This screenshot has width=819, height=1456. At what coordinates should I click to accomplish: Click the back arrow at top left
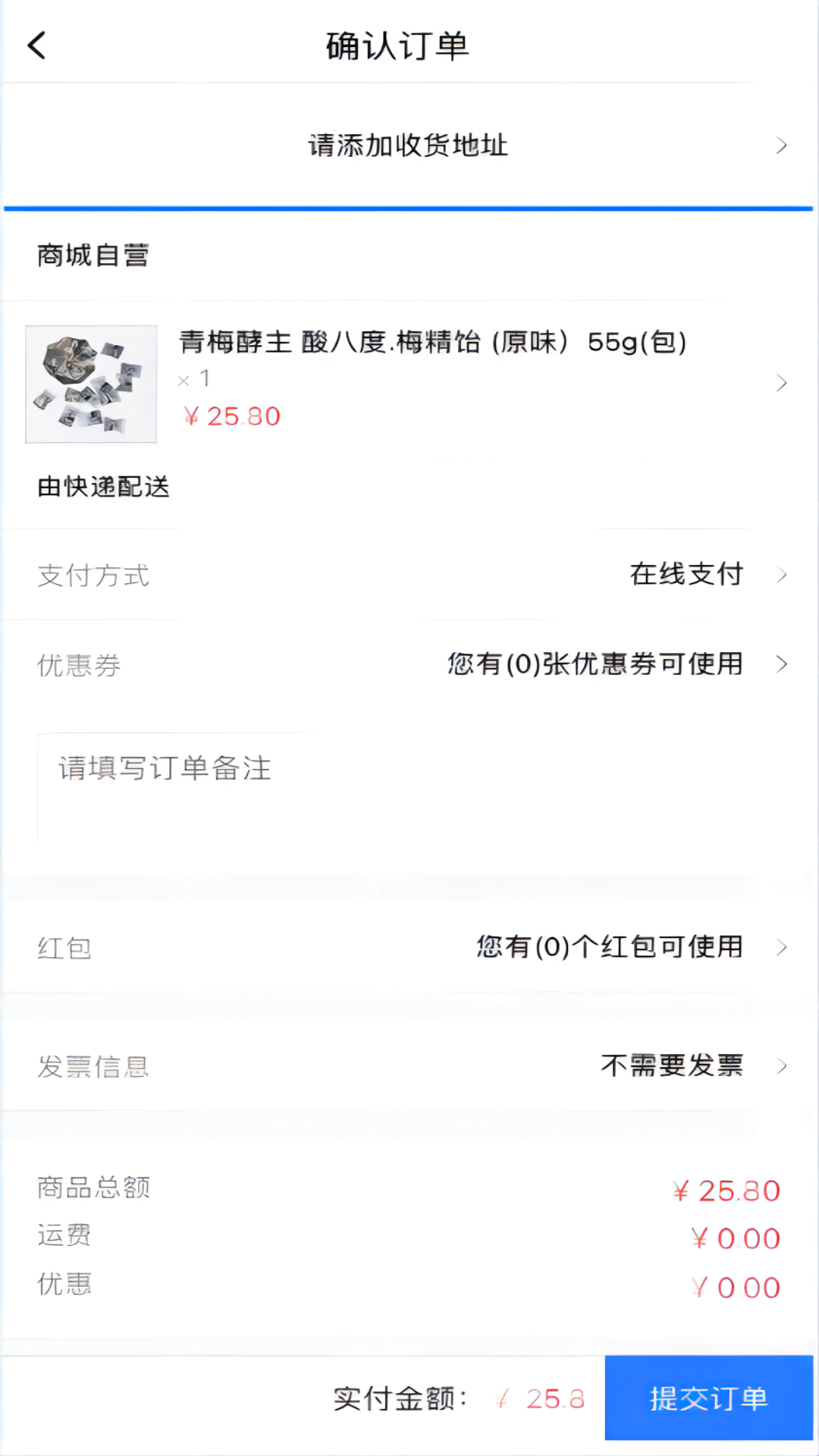pos(36,45)
